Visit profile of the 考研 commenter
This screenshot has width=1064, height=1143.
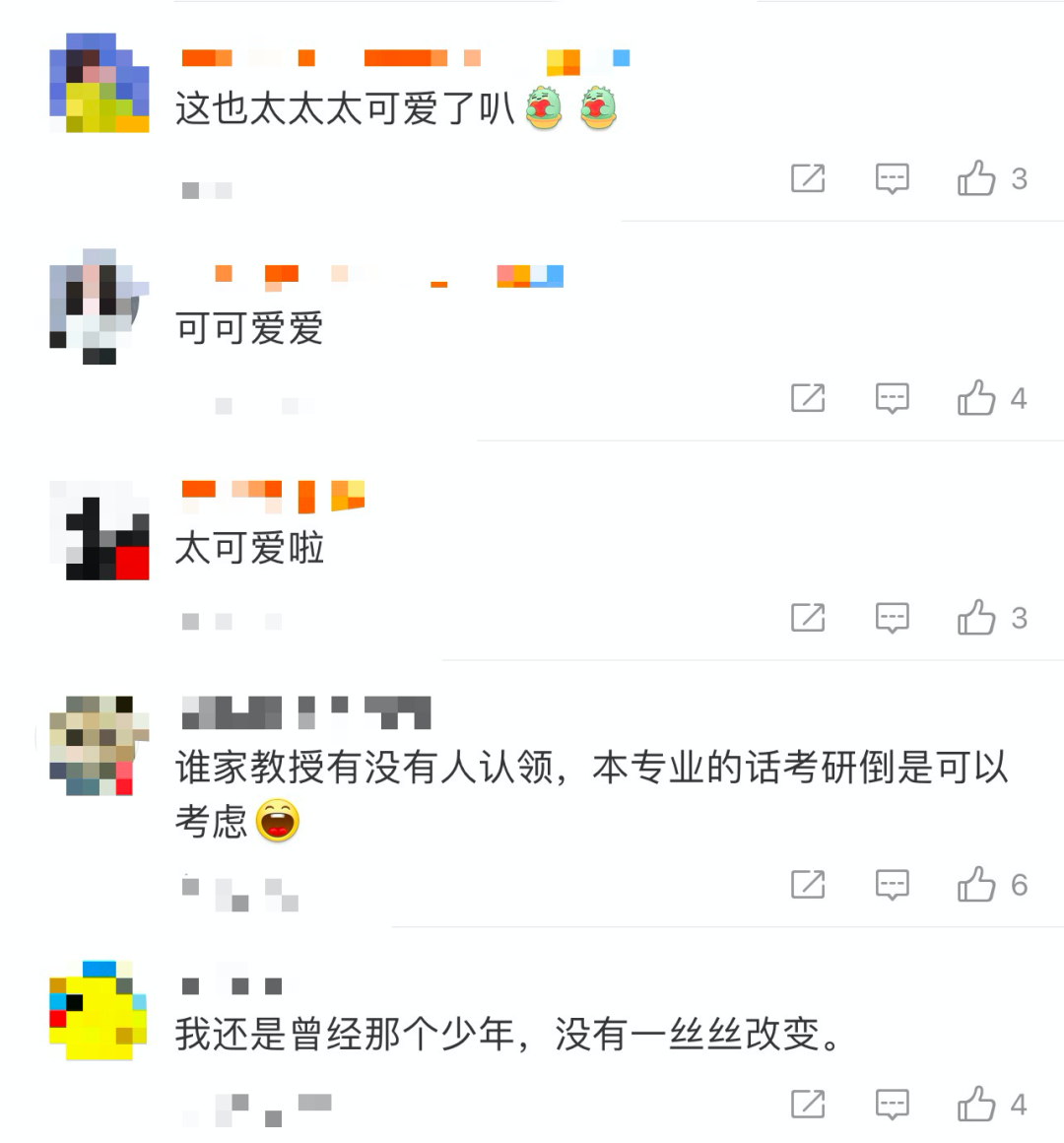pyautogui.click(x=99, y=746)
